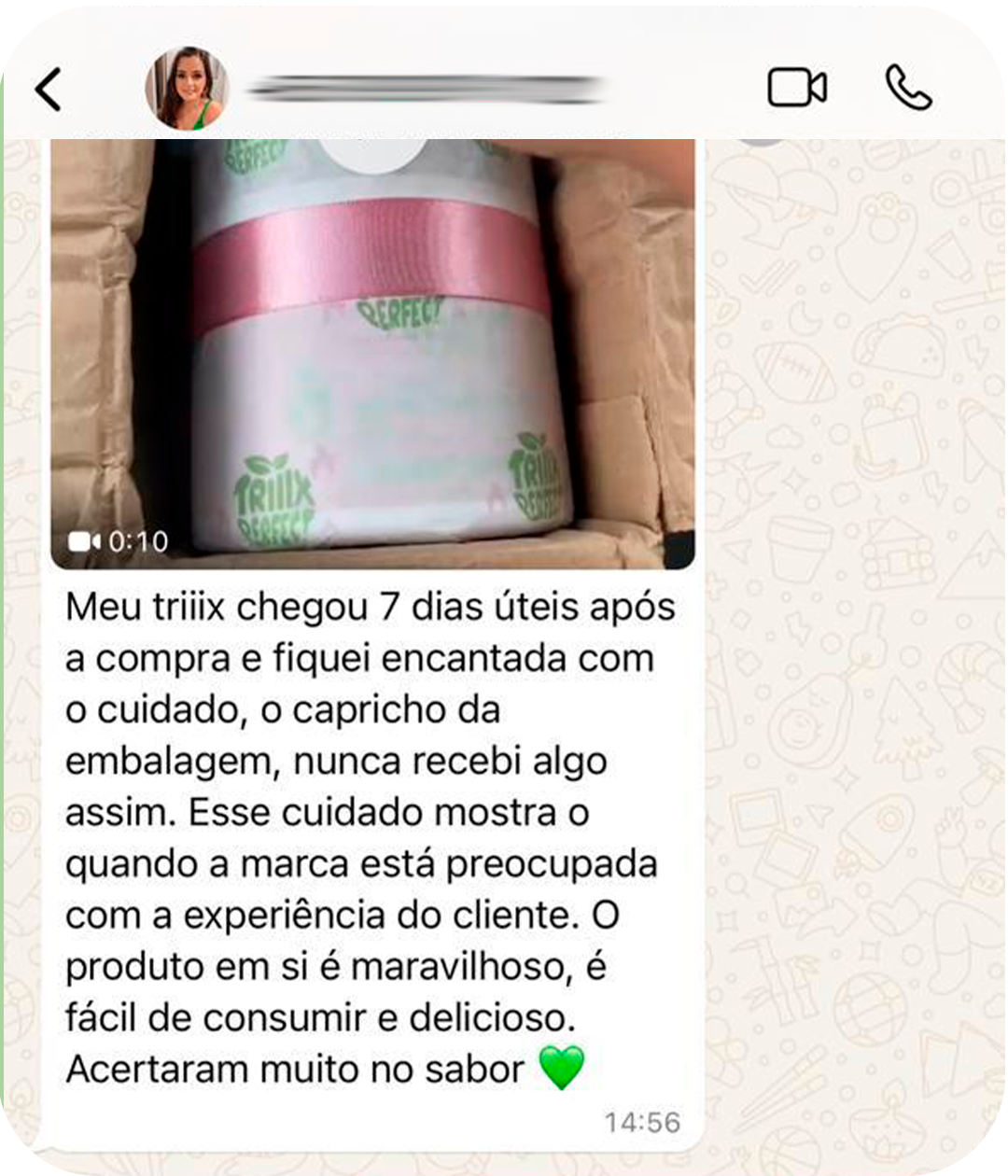Start a voice call
1008x1176 pixels.
click(x=908, y=89)
